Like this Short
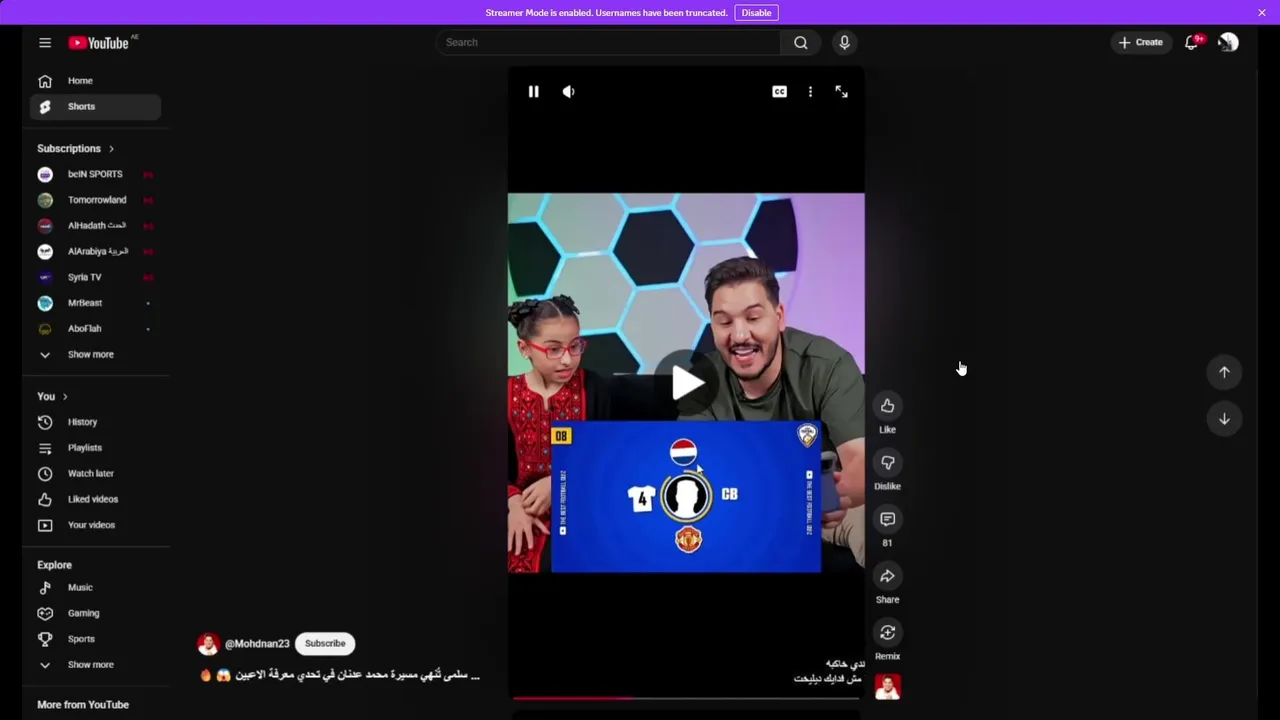The width and height of the screenshot is (1280, 720). (887, 406)
